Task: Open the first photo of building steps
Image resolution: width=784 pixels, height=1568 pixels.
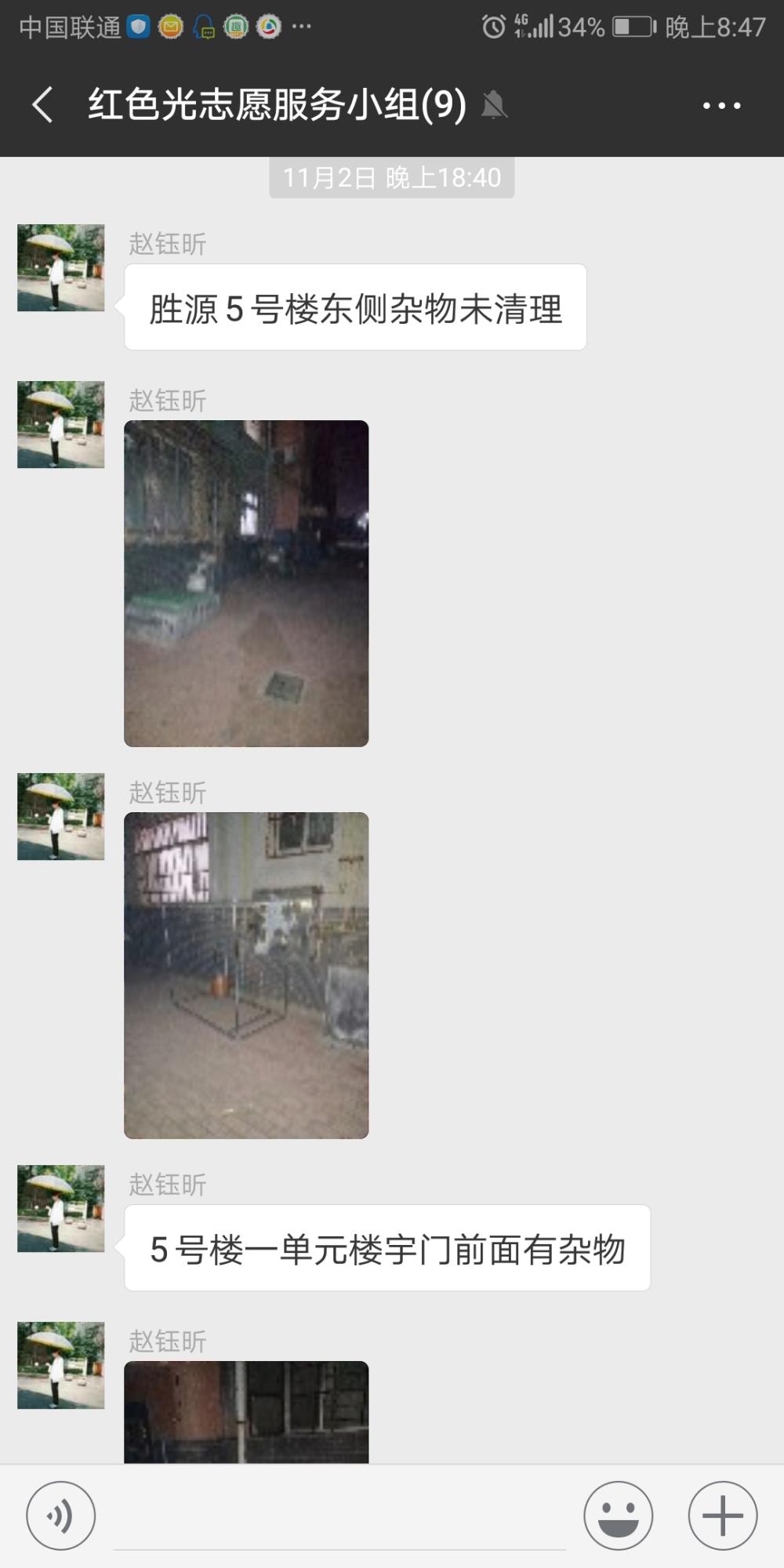Action: [x=246, y=583]
